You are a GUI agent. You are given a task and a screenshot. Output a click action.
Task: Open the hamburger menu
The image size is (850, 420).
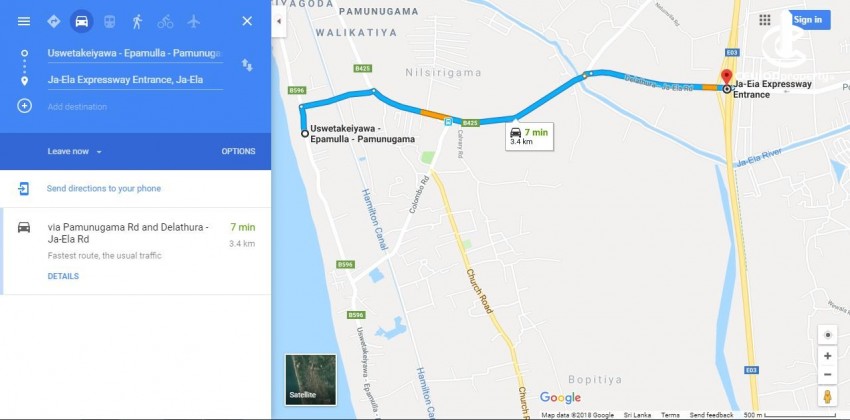coord(24,21)
